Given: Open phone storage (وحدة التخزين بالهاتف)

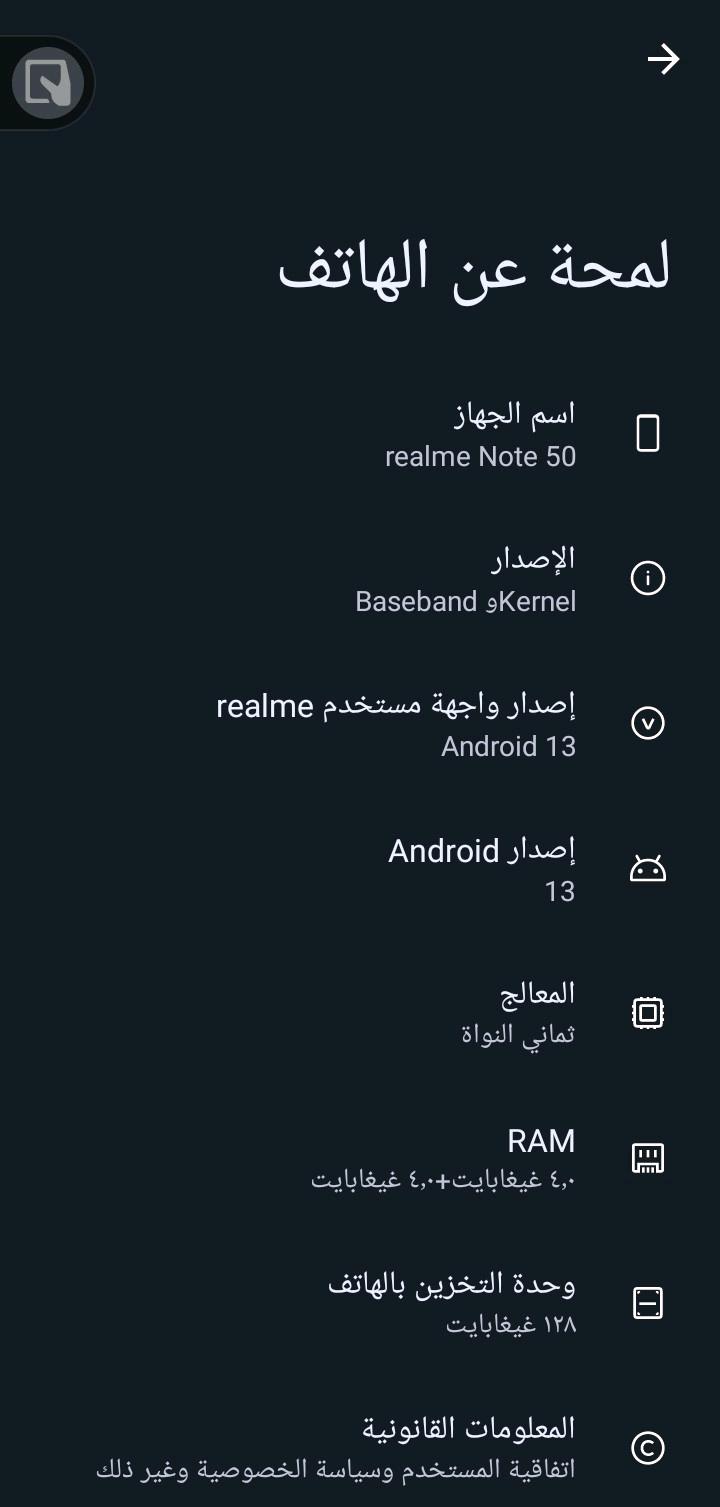Looking at the screenshot, I should pos(452,1302).
